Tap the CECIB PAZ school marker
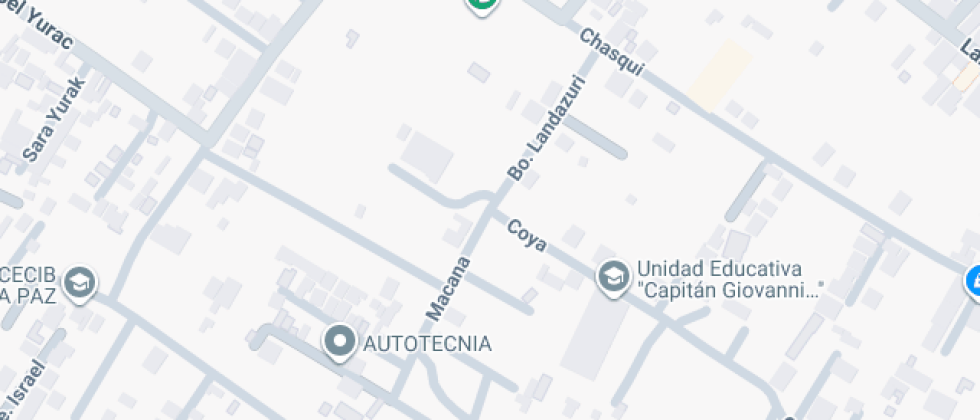The width and height of the screenshot is (980, 420). pyautogui.click(x=79, y=284)
